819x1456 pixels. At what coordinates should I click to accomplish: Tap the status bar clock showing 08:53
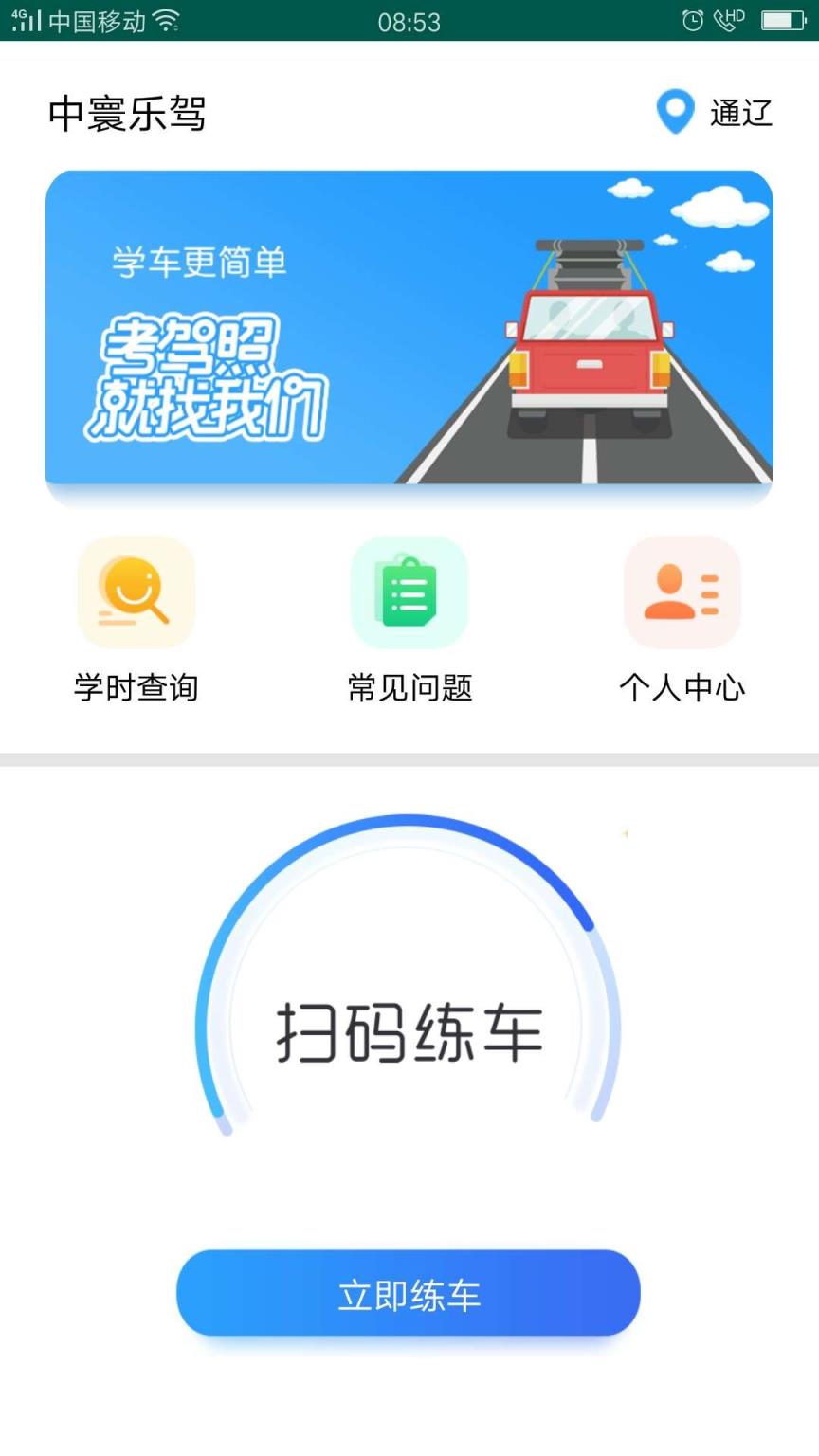click(x=409, y=19)
